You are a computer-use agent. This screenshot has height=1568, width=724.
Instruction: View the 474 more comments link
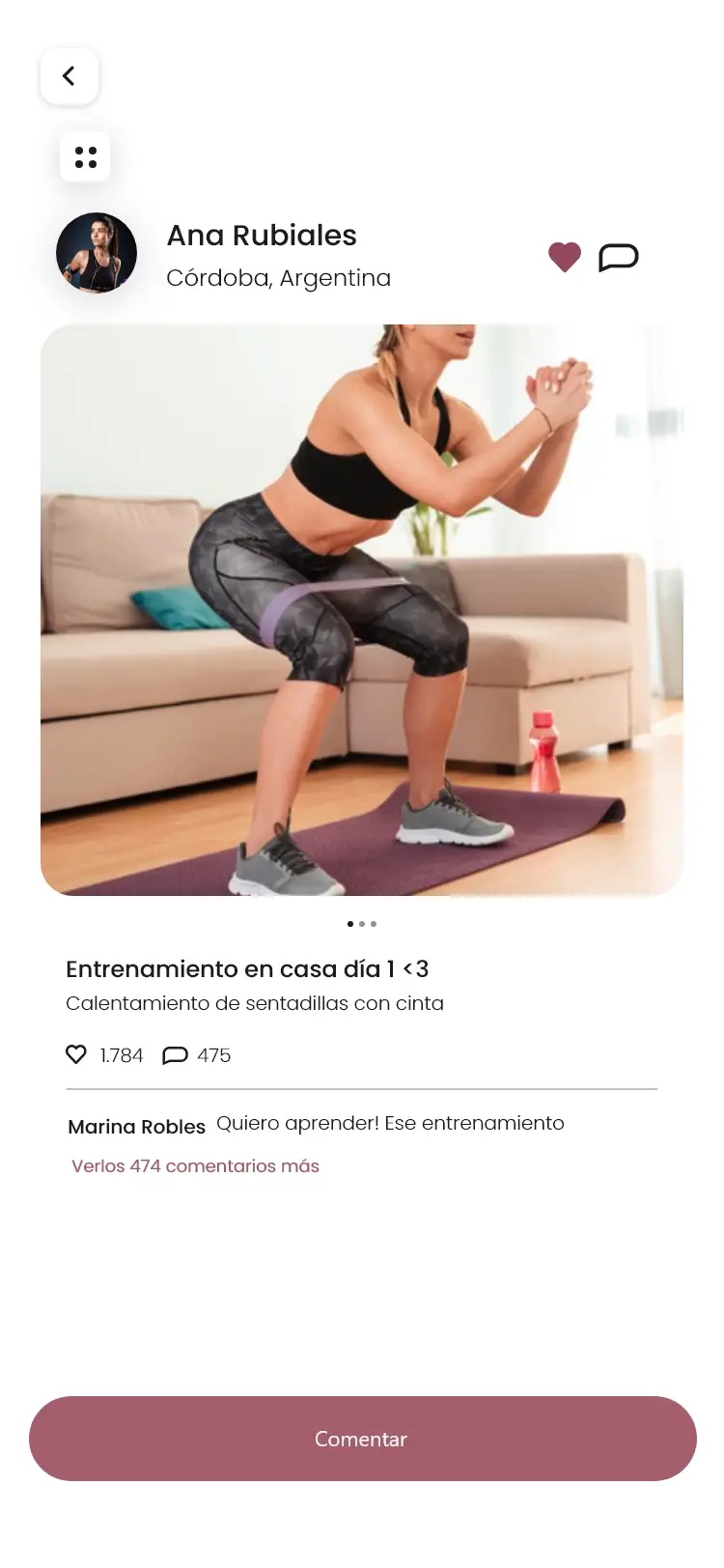195,1166
